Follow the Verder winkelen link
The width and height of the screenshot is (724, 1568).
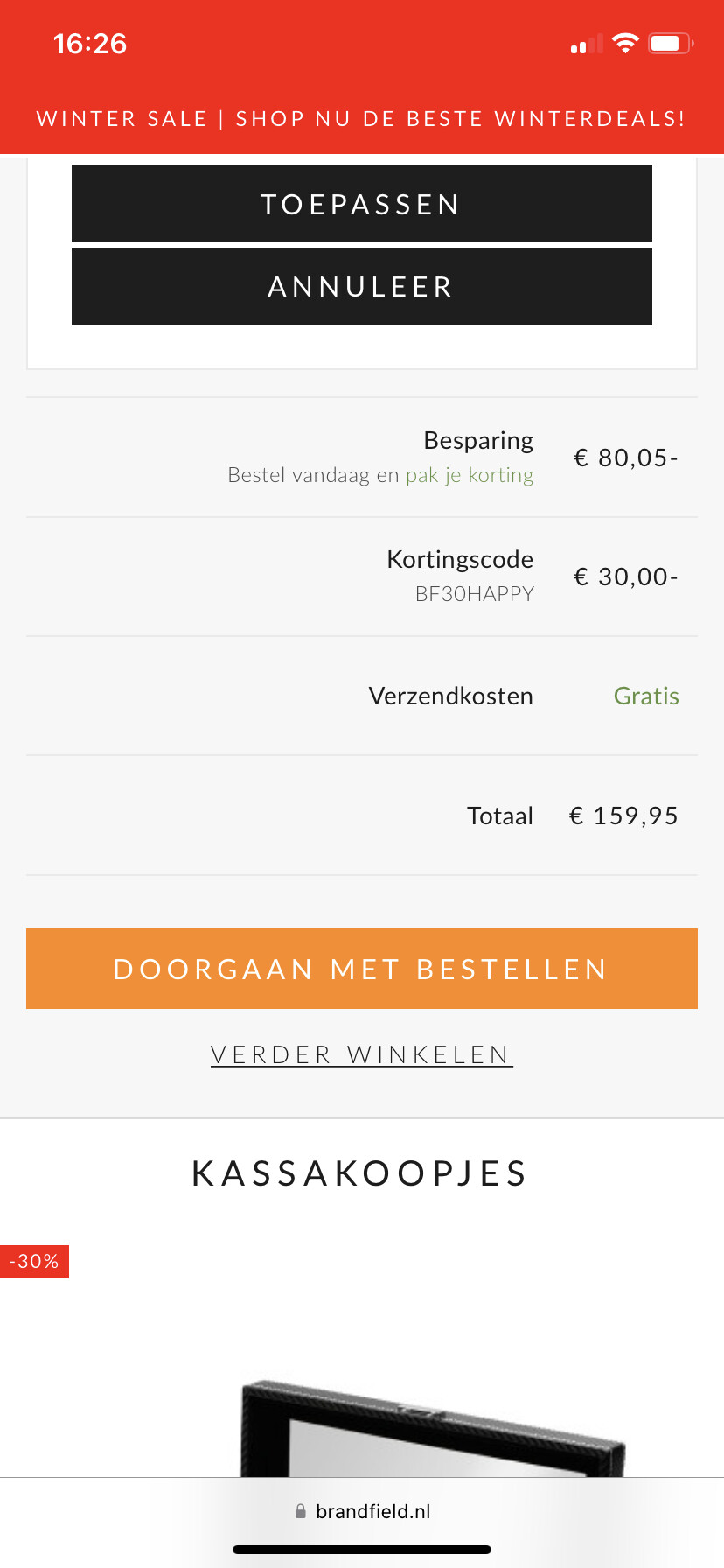click(x=362, y=1054)
